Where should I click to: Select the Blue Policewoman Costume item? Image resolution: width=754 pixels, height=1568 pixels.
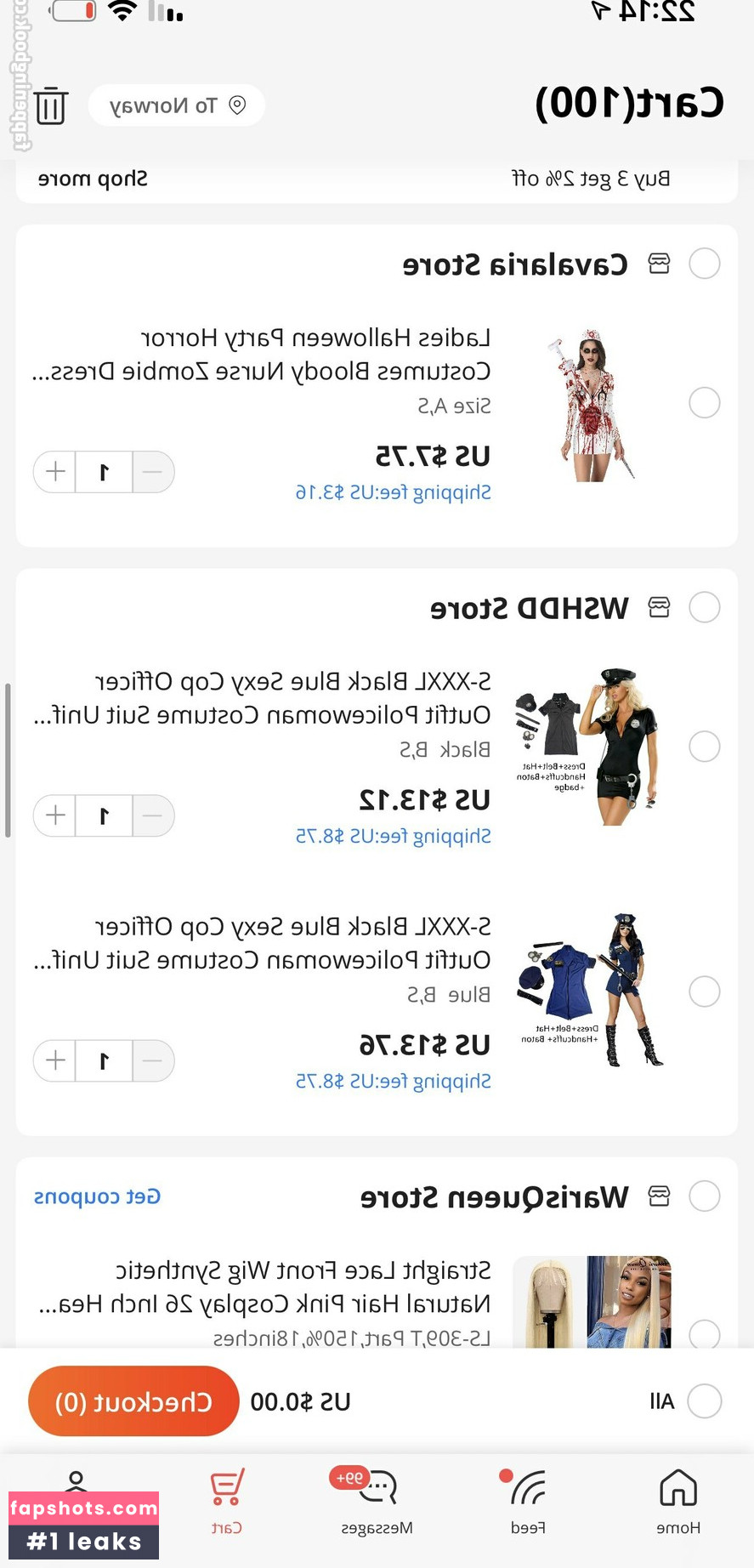pos(705,991)
